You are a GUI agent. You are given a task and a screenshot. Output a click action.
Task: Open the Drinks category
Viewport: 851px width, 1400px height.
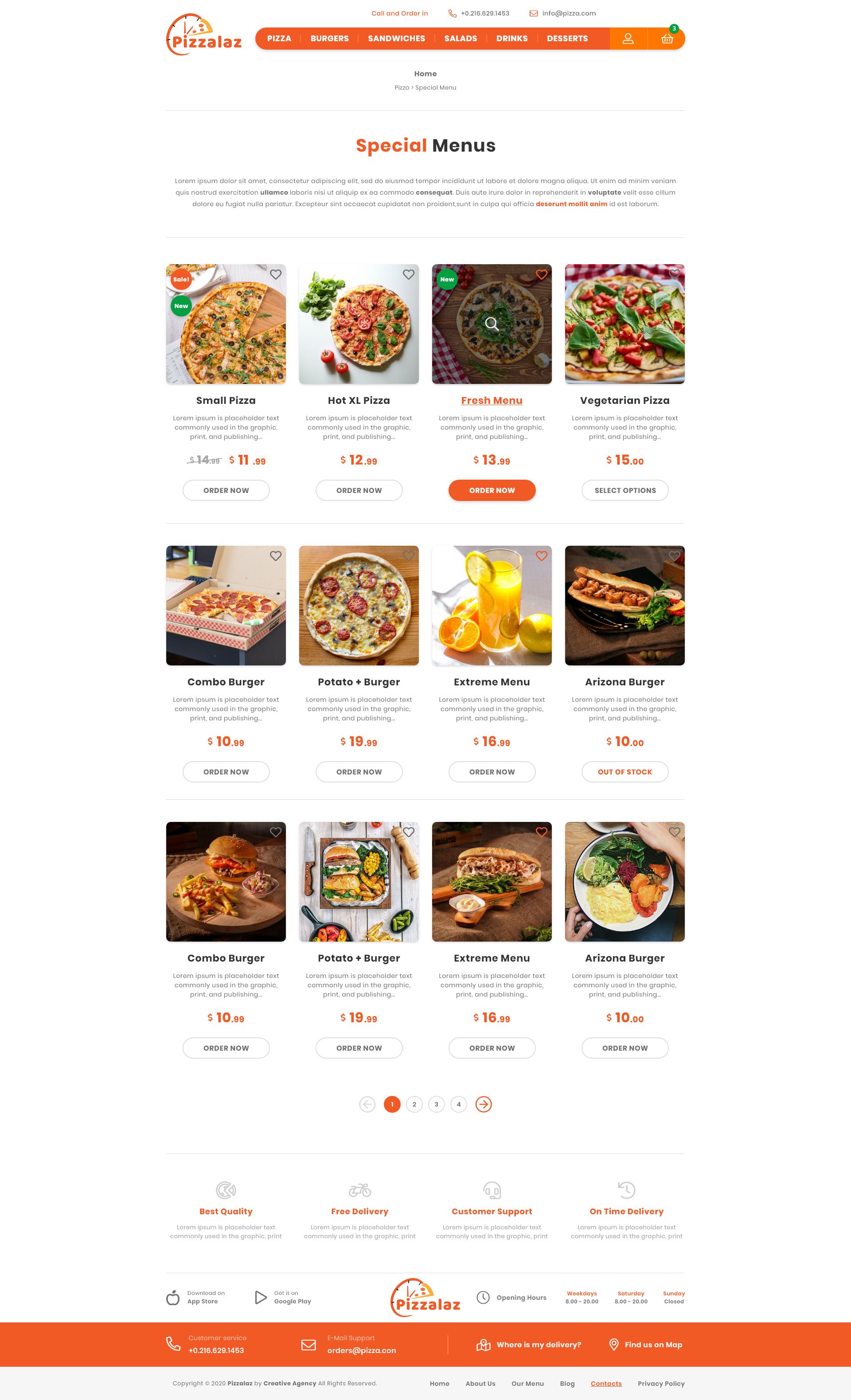pos(512,39)
